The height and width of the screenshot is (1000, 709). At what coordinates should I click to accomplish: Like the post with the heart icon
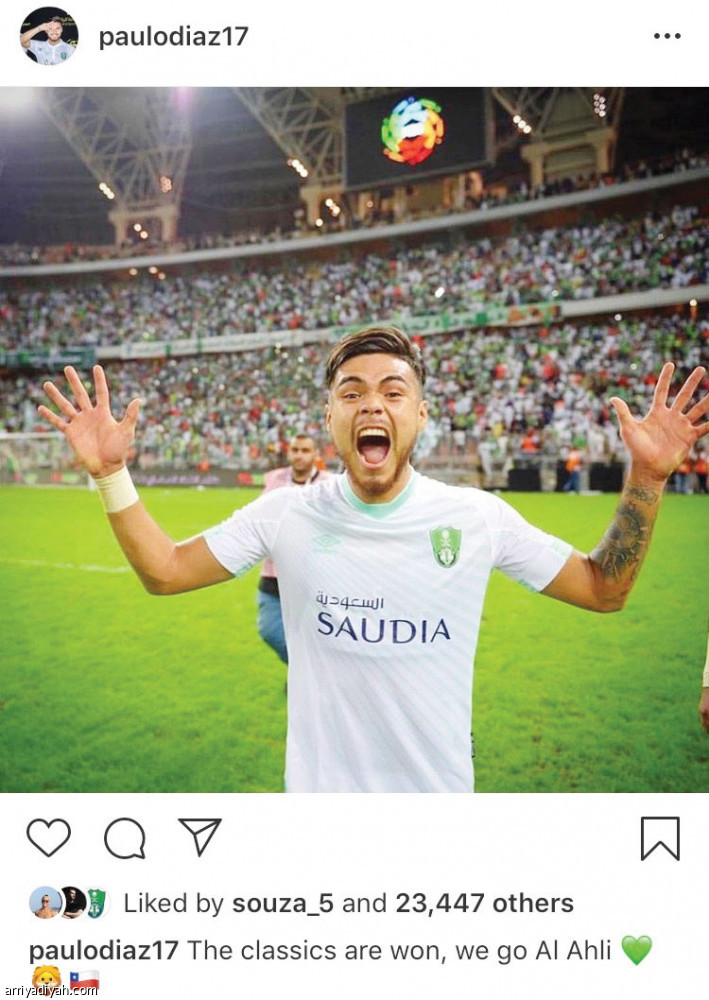48,837
